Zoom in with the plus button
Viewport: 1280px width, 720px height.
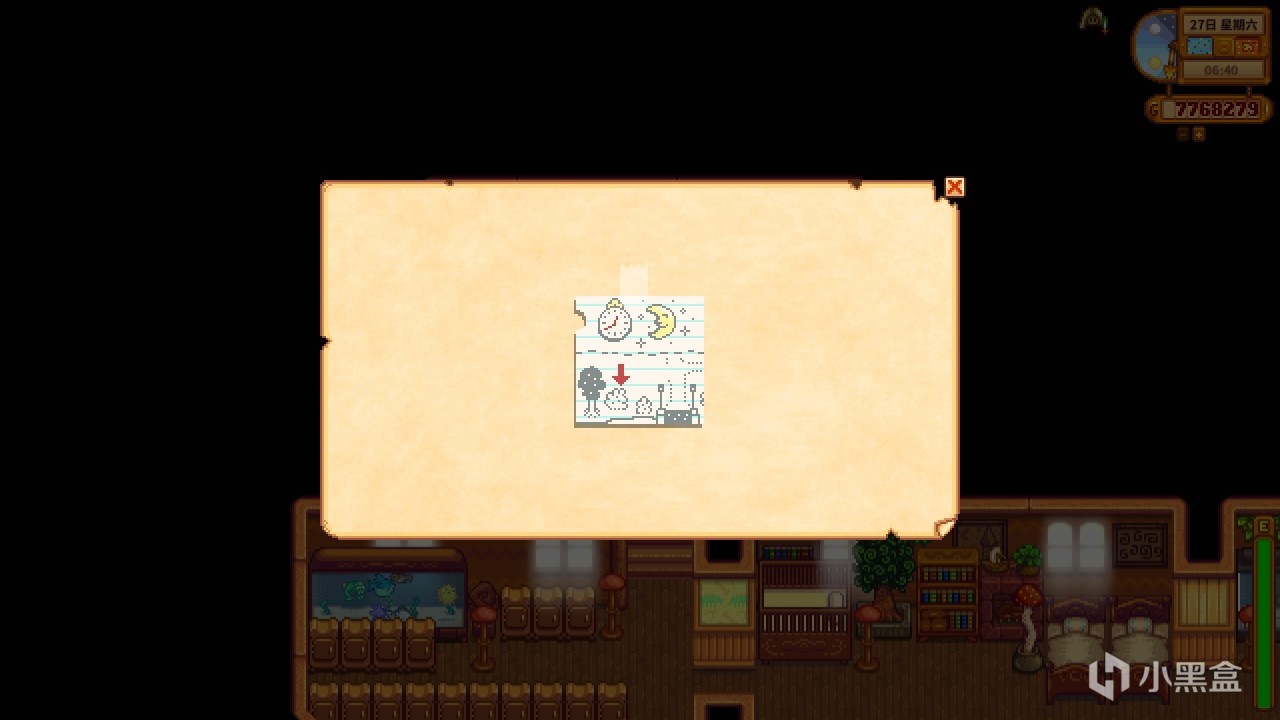tap(1199, 134)
